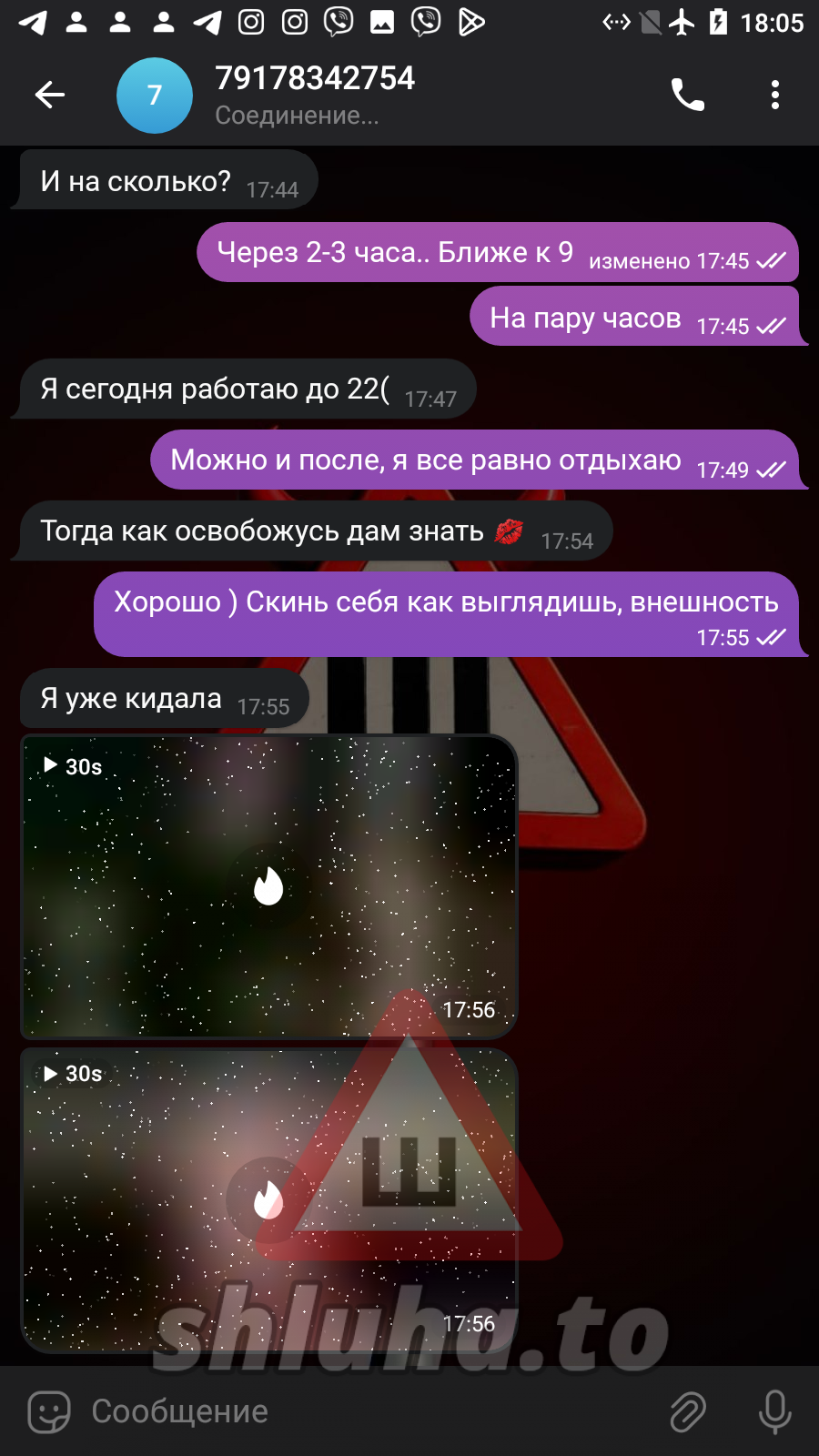The width and height of the screenshot is (819, 1456).
Task: Focus the message input field
Action: [364, 1411]
